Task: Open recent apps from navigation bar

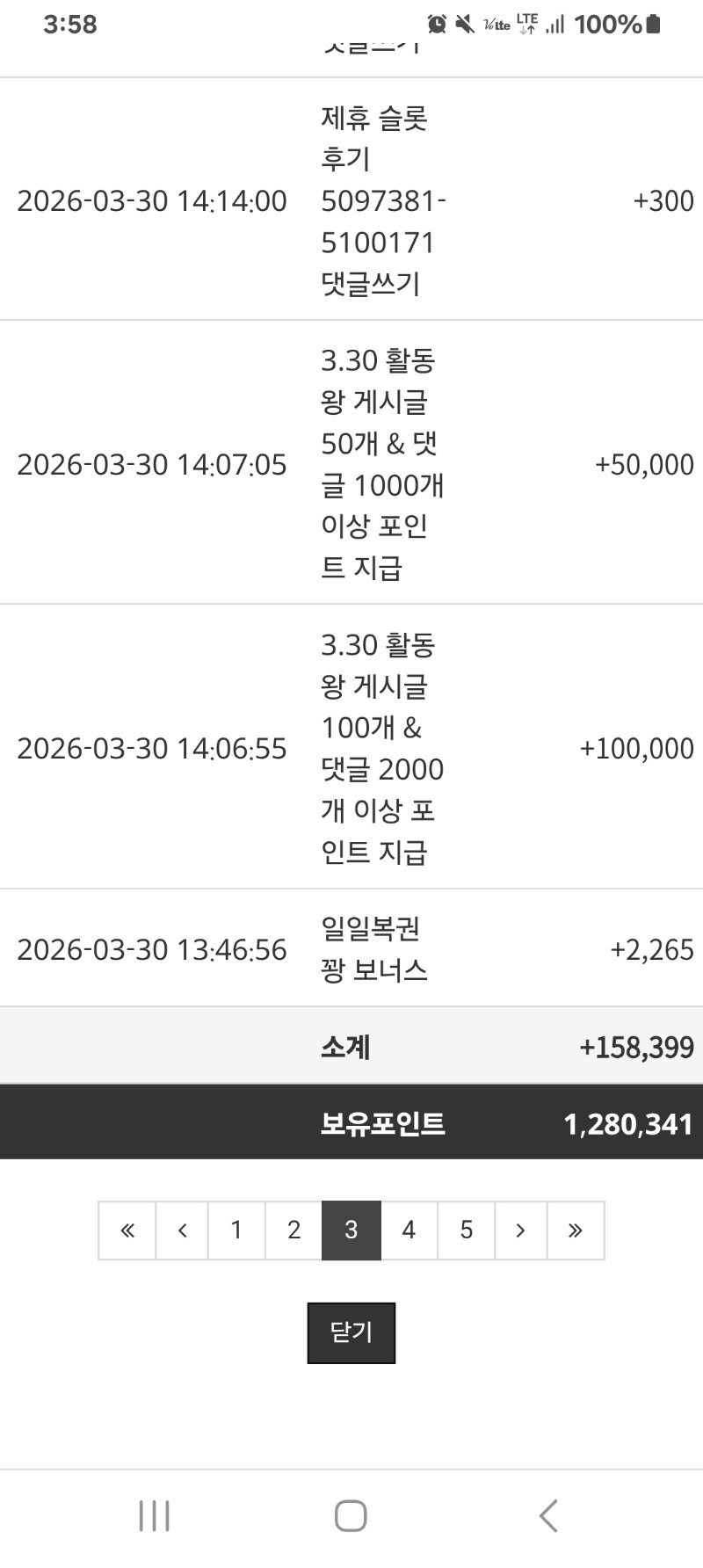Action: (x=155, y=1516)
